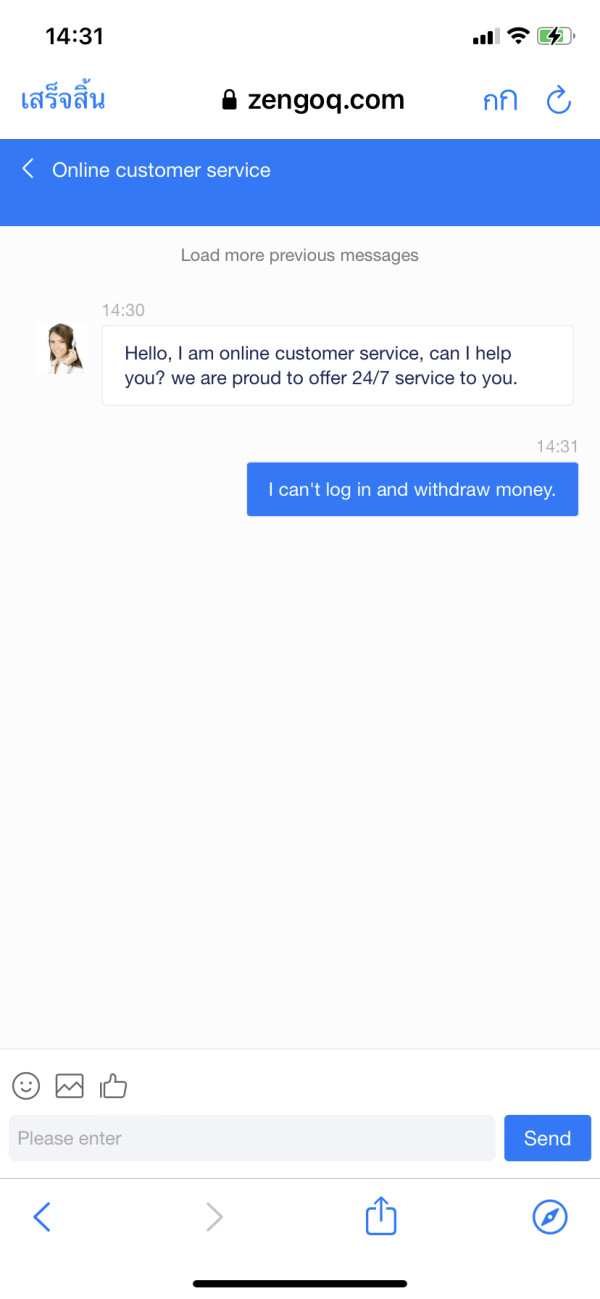Close the in-app browser with เสร็จสิ้น
The width and height of the screenshot is (600, 1299).
(x=63, y=99)
